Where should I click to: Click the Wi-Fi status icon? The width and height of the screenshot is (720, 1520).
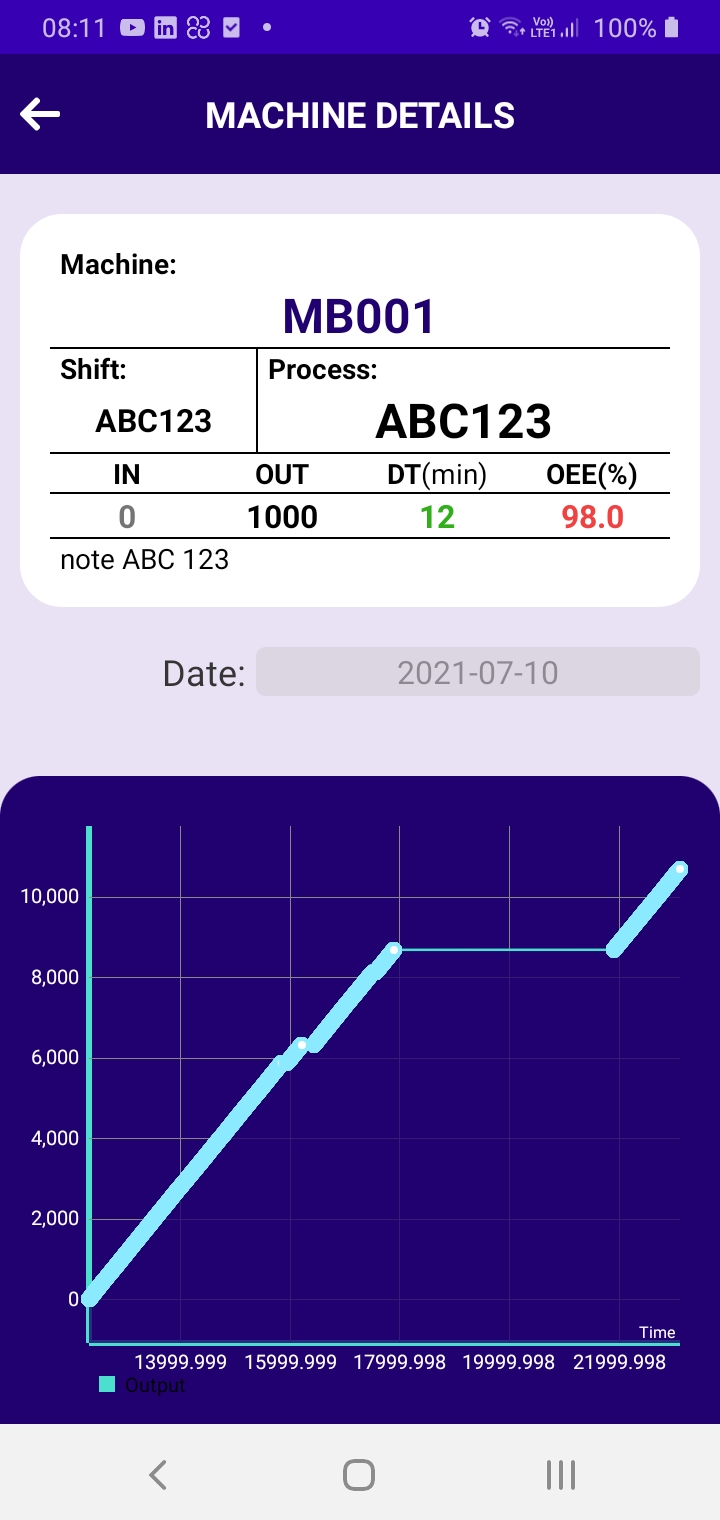pos(511,27)
